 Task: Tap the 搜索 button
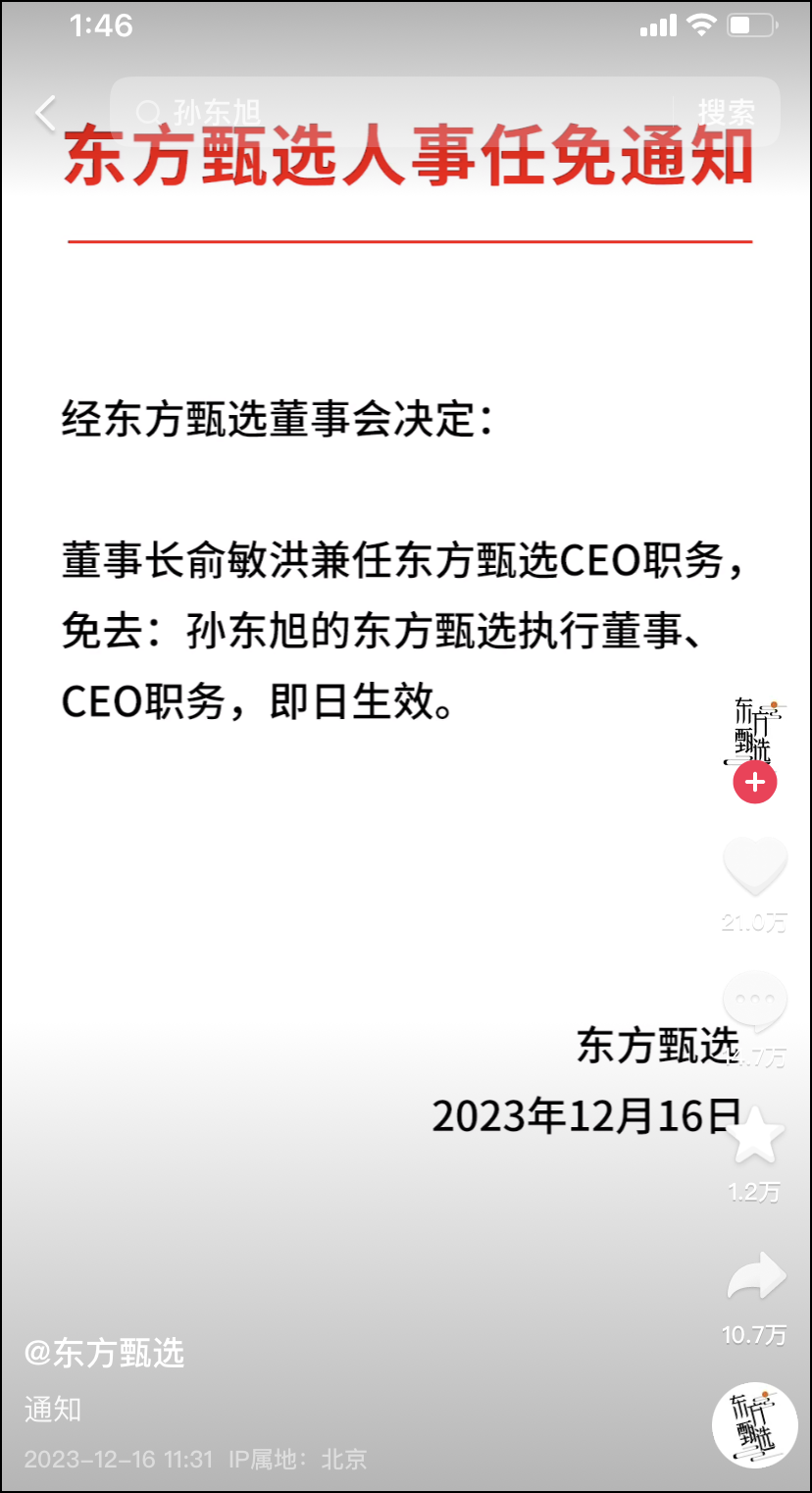pyautogui.click(x=727, y=113)
